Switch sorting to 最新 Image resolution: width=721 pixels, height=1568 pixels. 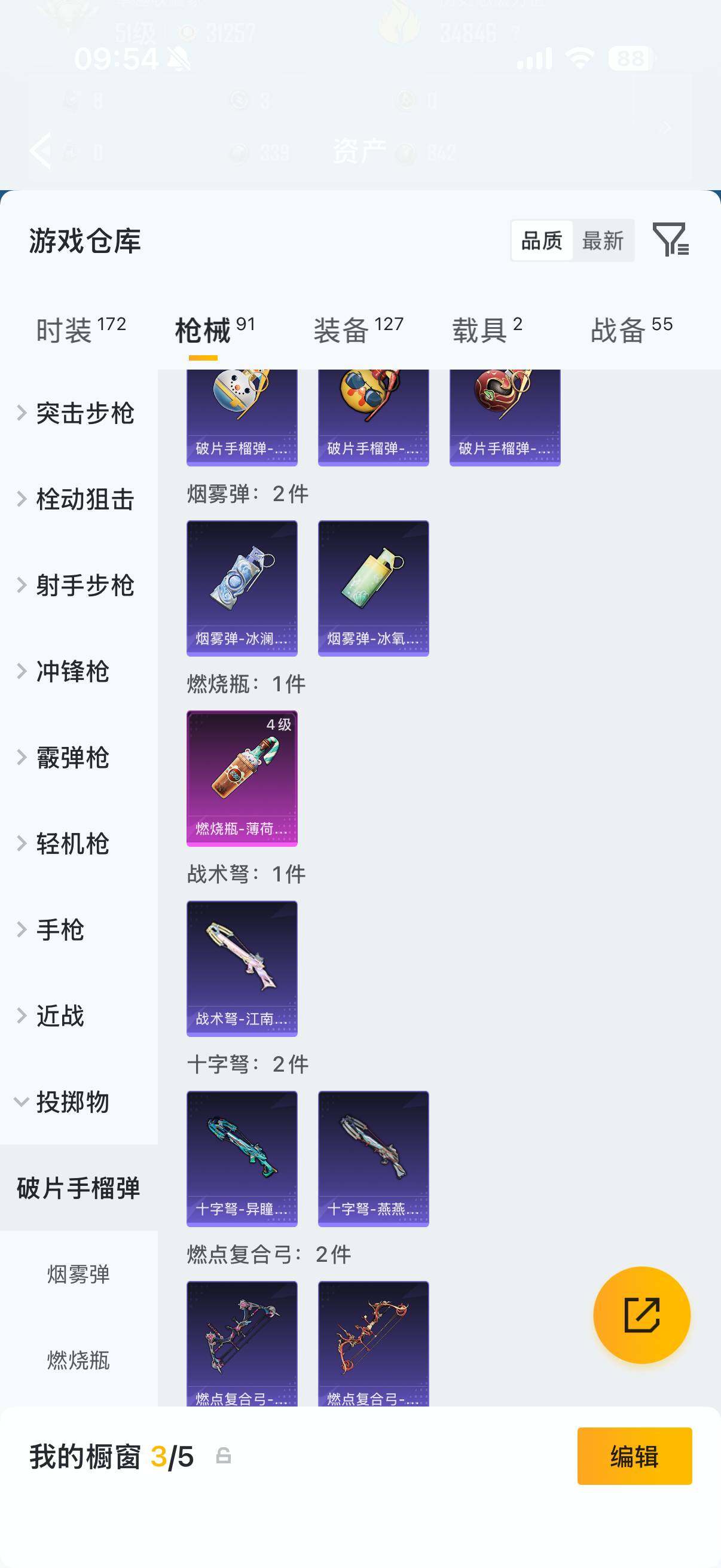coord(604,241)
